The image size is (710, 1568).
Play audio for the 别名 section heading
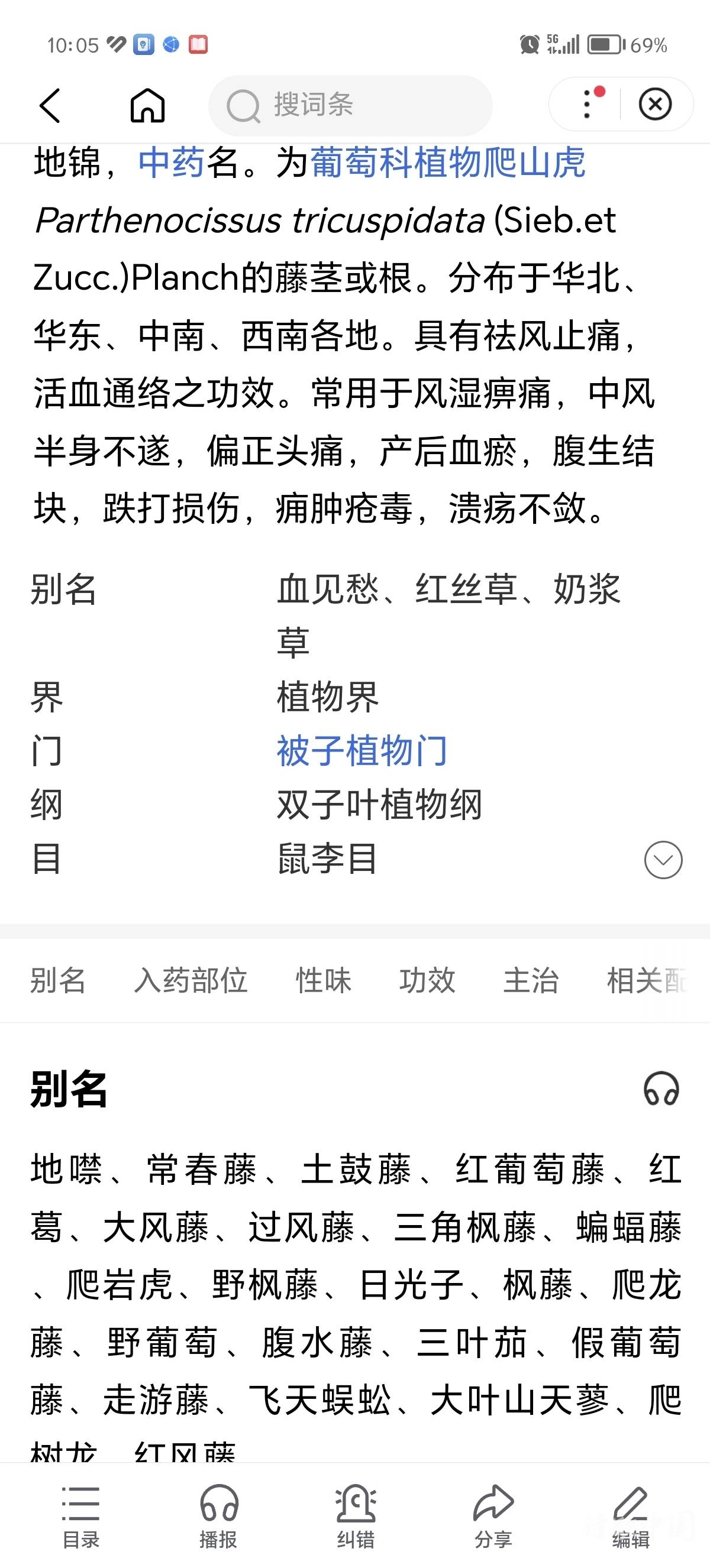pyautogui.click(x=661, y=1088)
